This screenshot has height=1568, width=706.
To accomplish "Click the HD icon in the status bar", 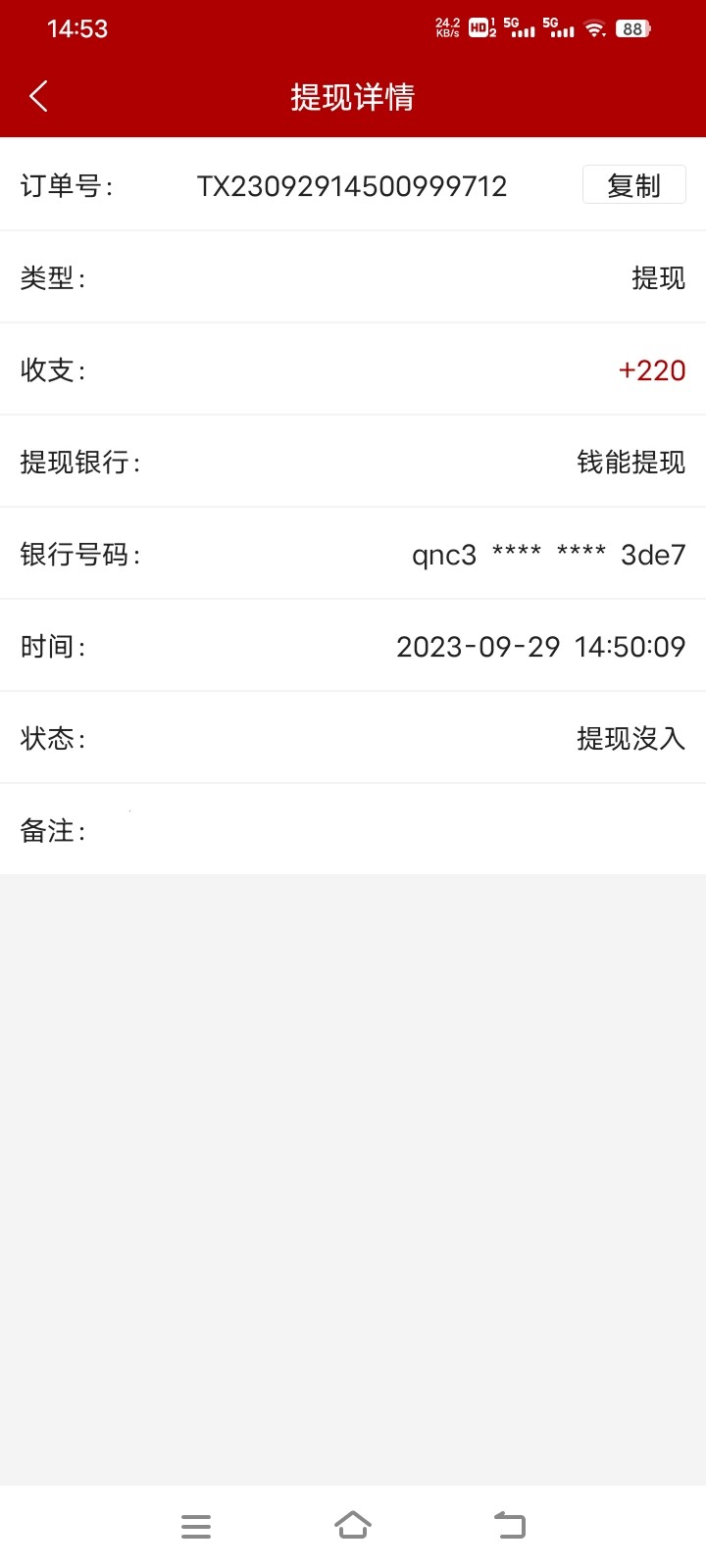I will (478, 27).
